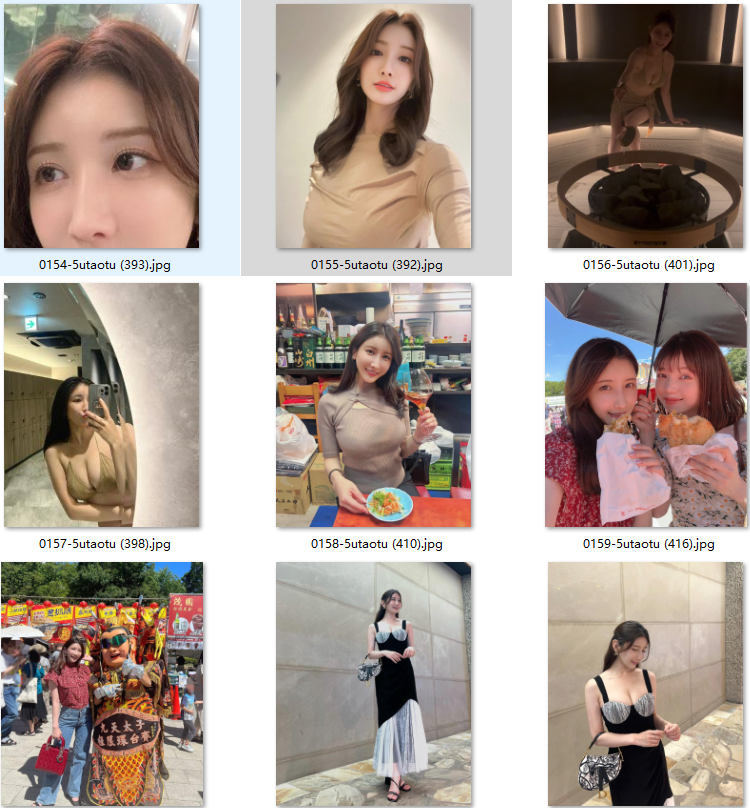Select file 0154-5utaotu (393).jpg
This screenshot has height=808, width=750.
coord(101,126)
